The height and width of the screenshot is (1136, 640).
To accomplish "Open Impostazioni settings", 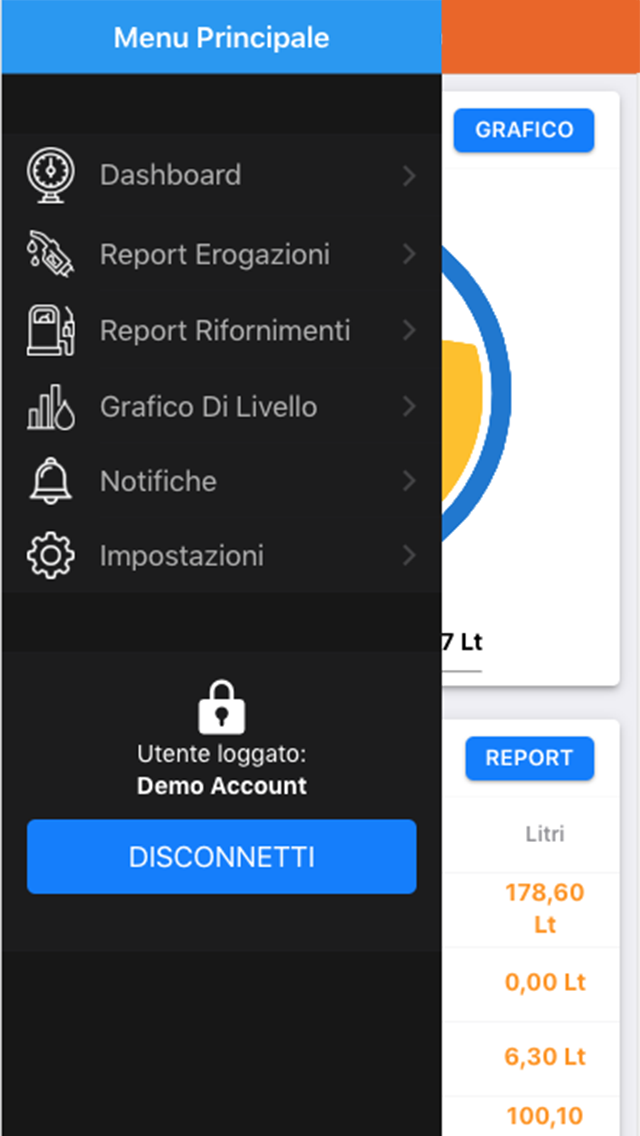I will (221, 556).
